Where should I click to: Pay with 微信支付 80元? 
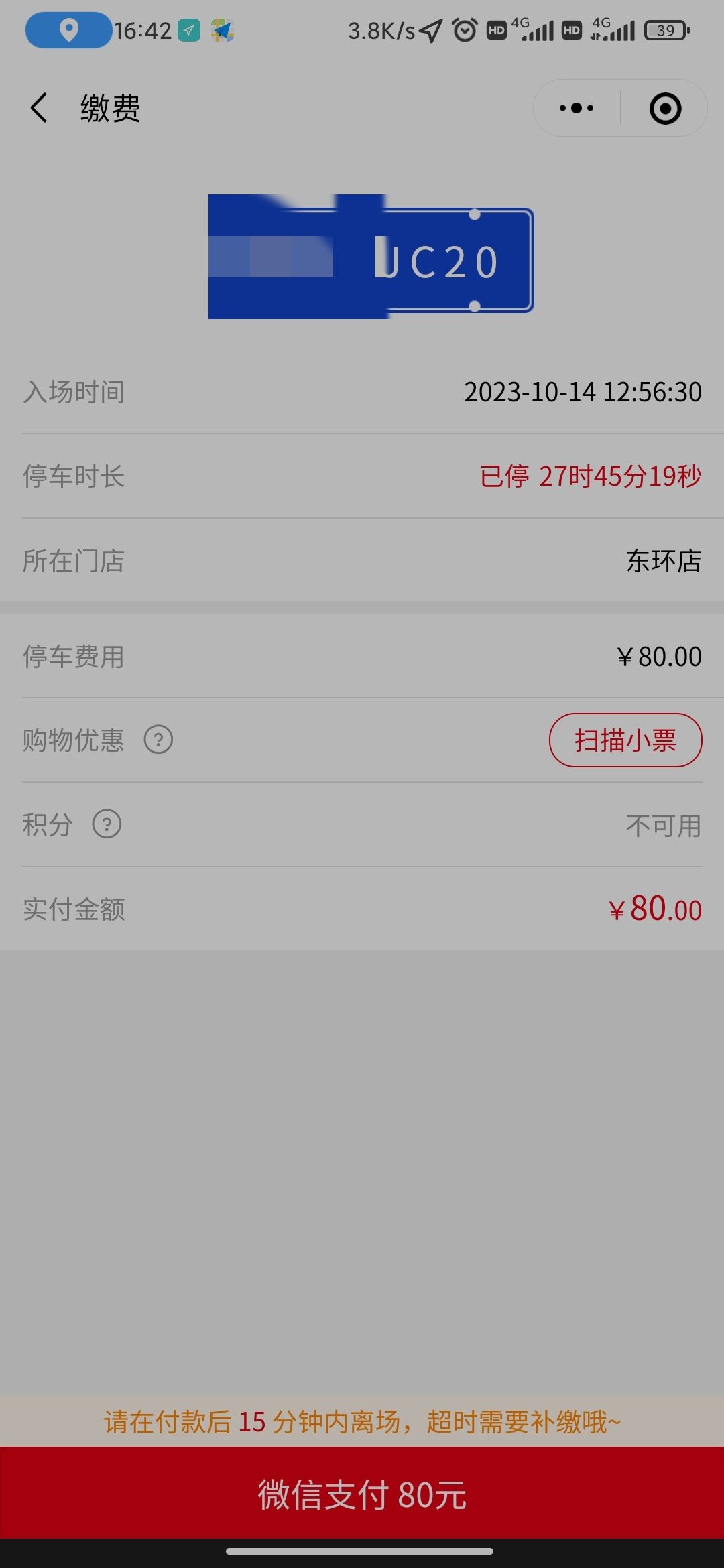pyautogui.click(x=362, y=1495)
